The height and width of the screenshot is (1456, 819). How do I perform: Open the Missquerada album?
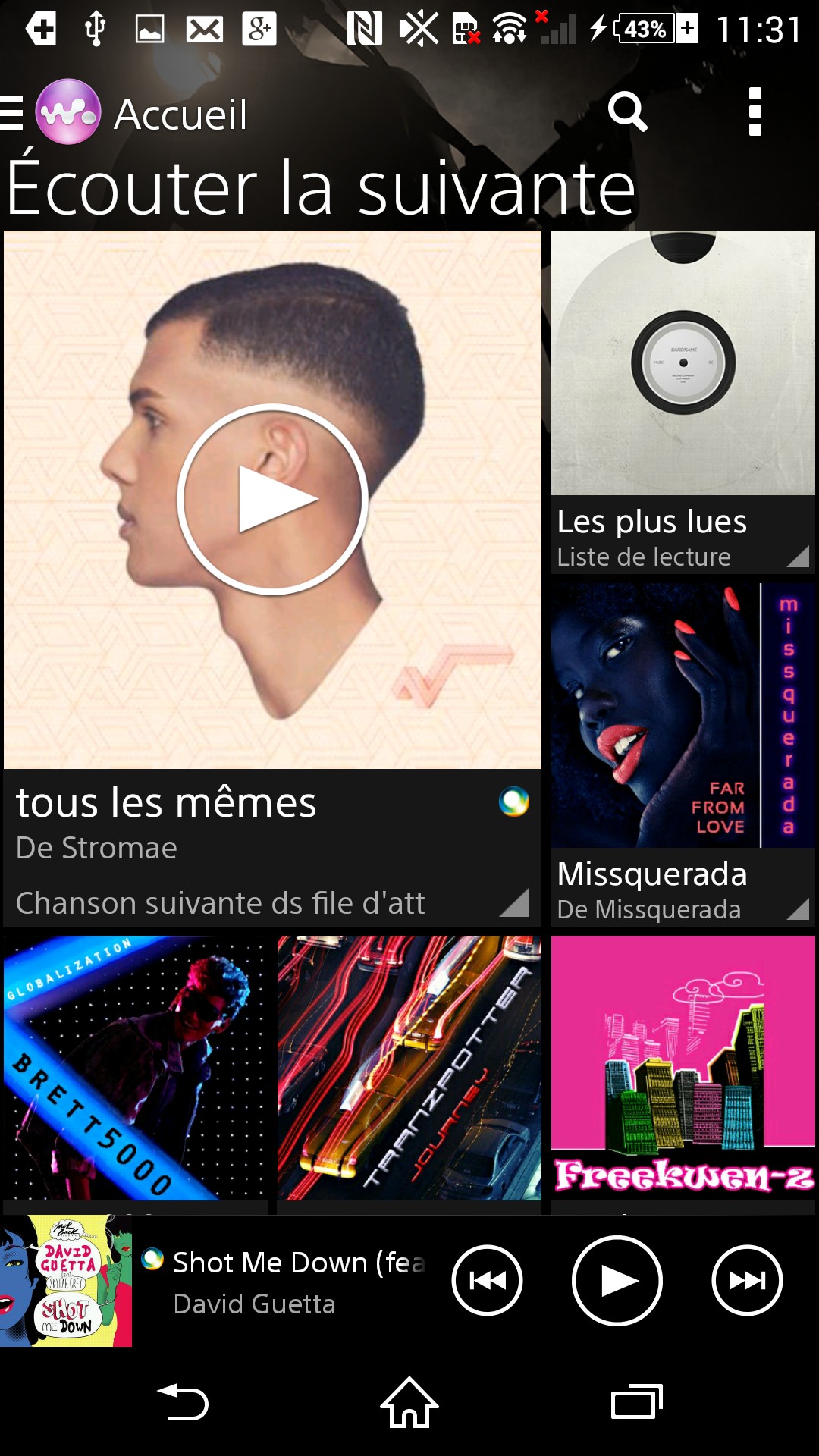[x=682, y=755]
